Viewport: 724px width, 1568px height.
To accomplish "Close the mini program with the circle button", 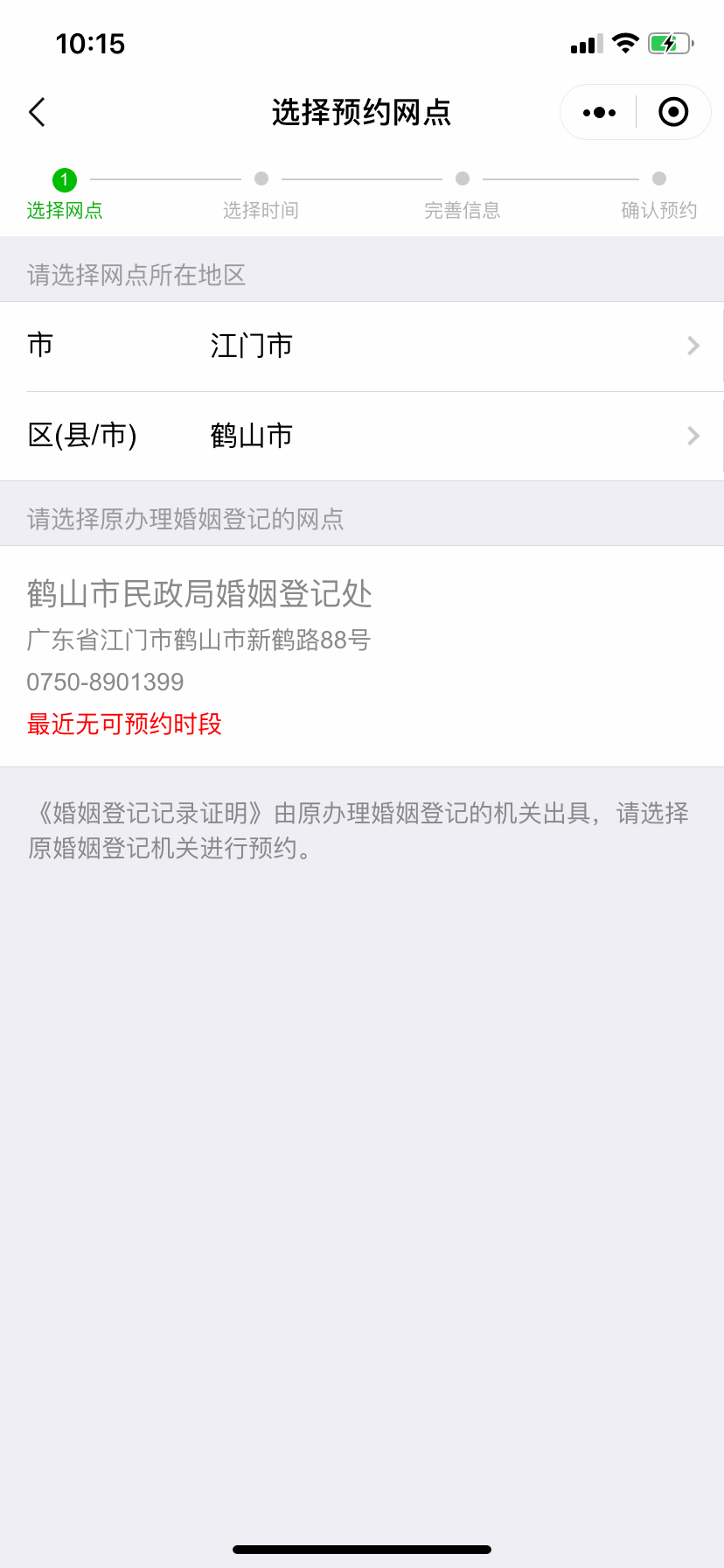I will tap(673, 112).
